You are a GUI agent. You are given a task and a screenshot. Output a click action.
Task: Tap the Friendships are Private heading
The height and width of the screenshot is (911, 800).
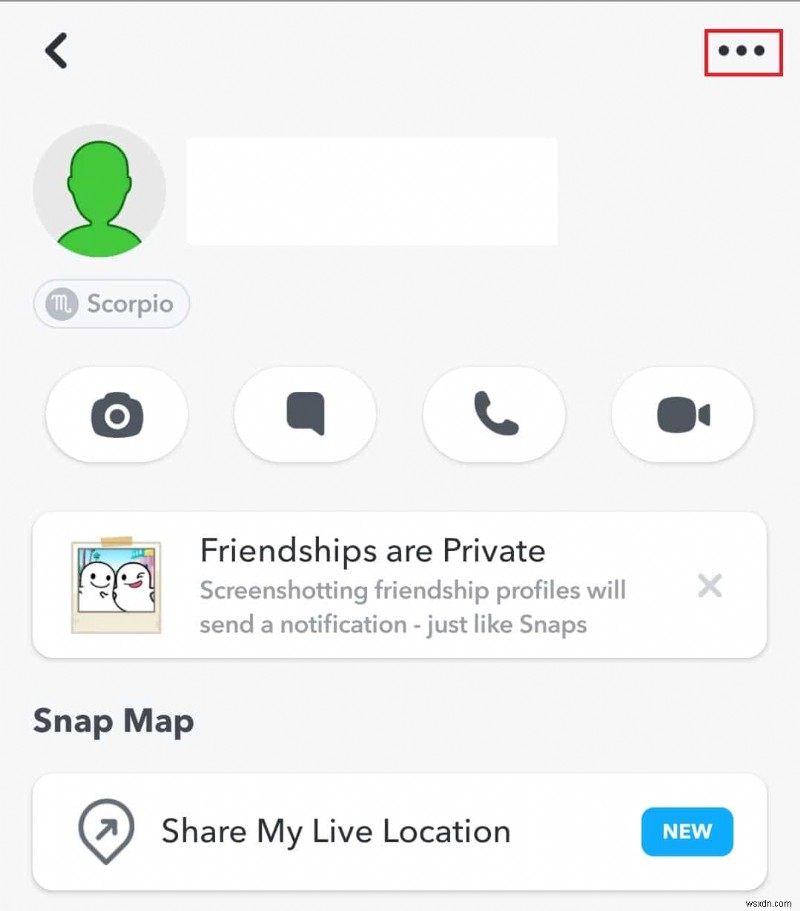(372, 550)
